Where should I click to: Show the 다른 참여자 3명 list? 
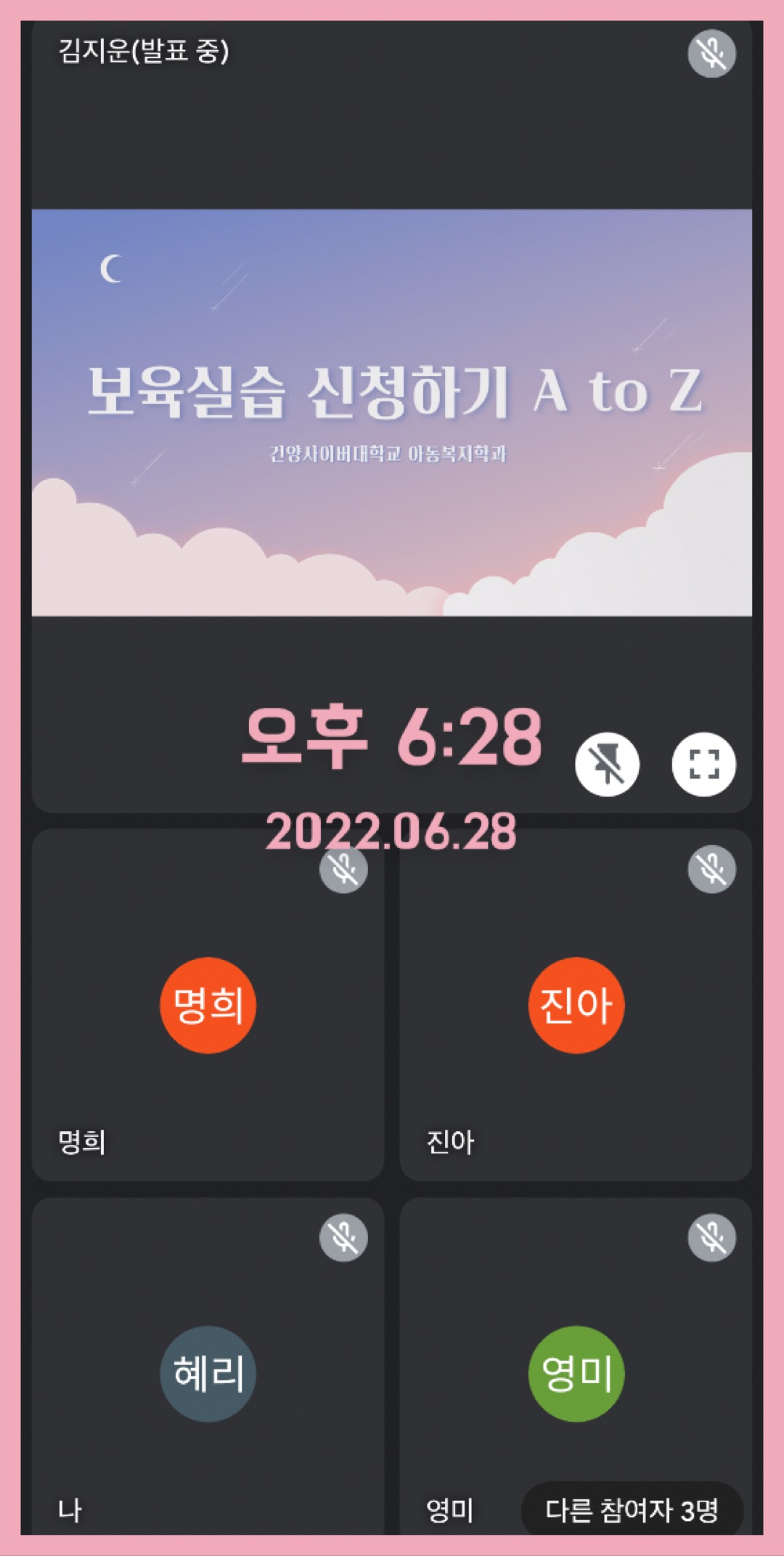coord(632,1510)
